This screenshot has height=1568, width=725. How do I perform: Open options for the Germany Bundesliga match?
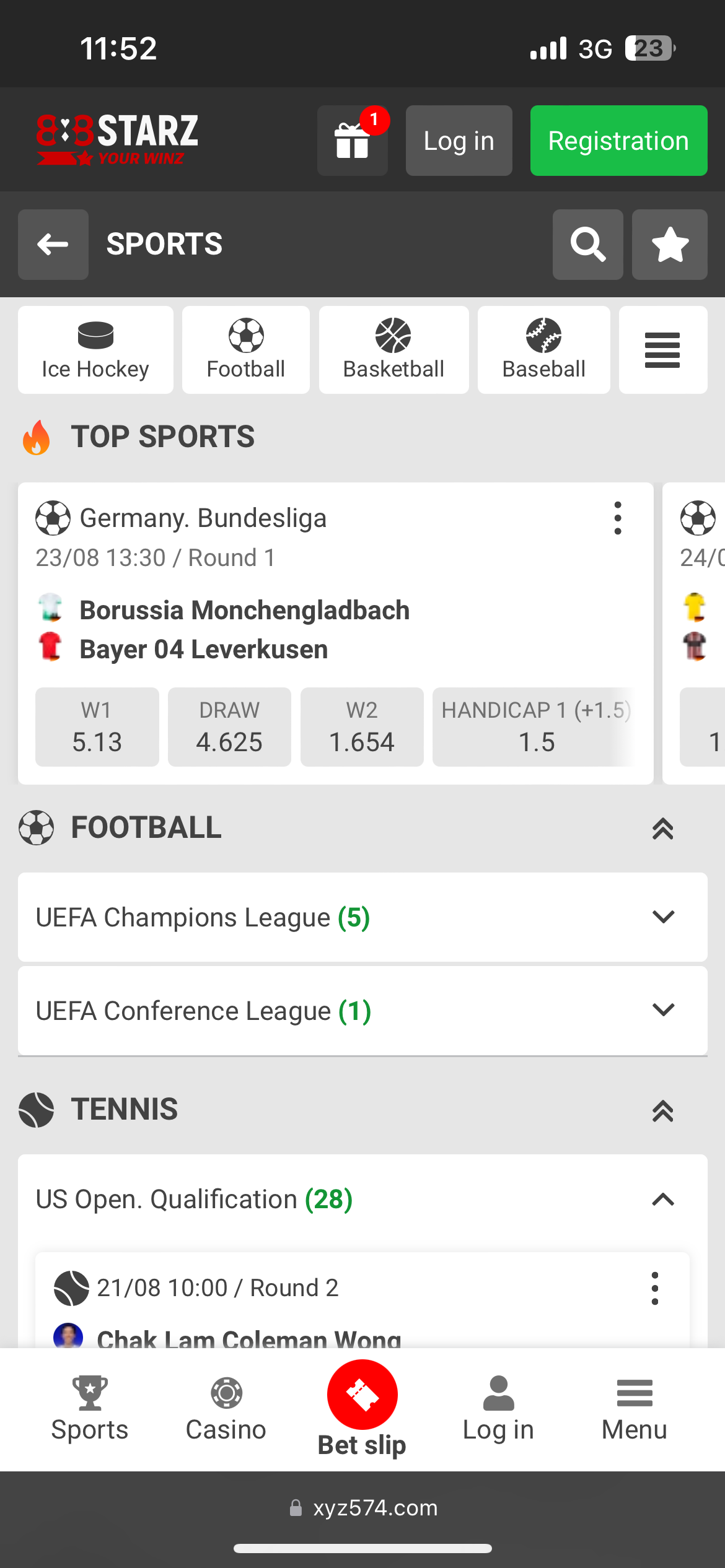[x=617, y=518]
